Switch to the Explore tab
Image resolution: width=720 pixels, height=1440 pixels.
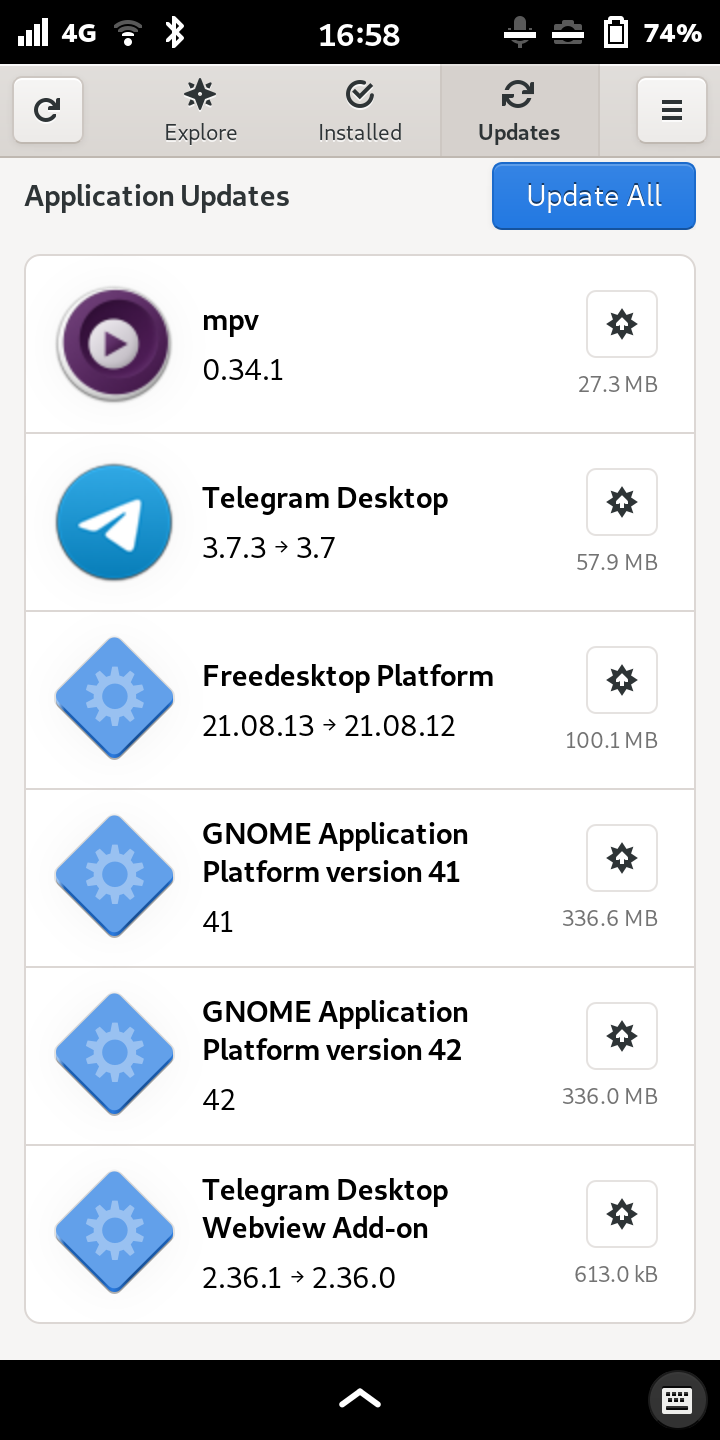point(201,111)
